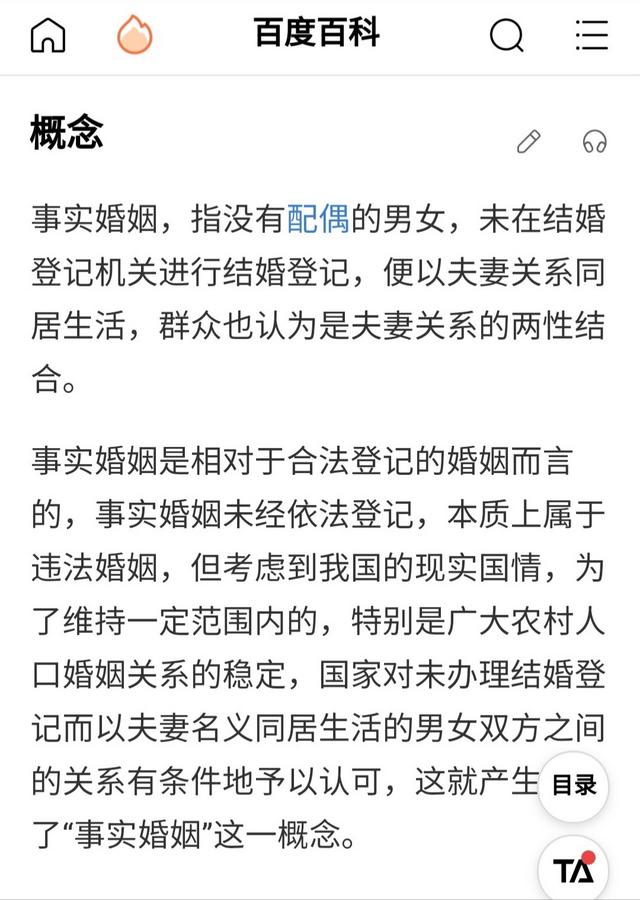Edit the 概念 section with pencil icon

point(528,142)
